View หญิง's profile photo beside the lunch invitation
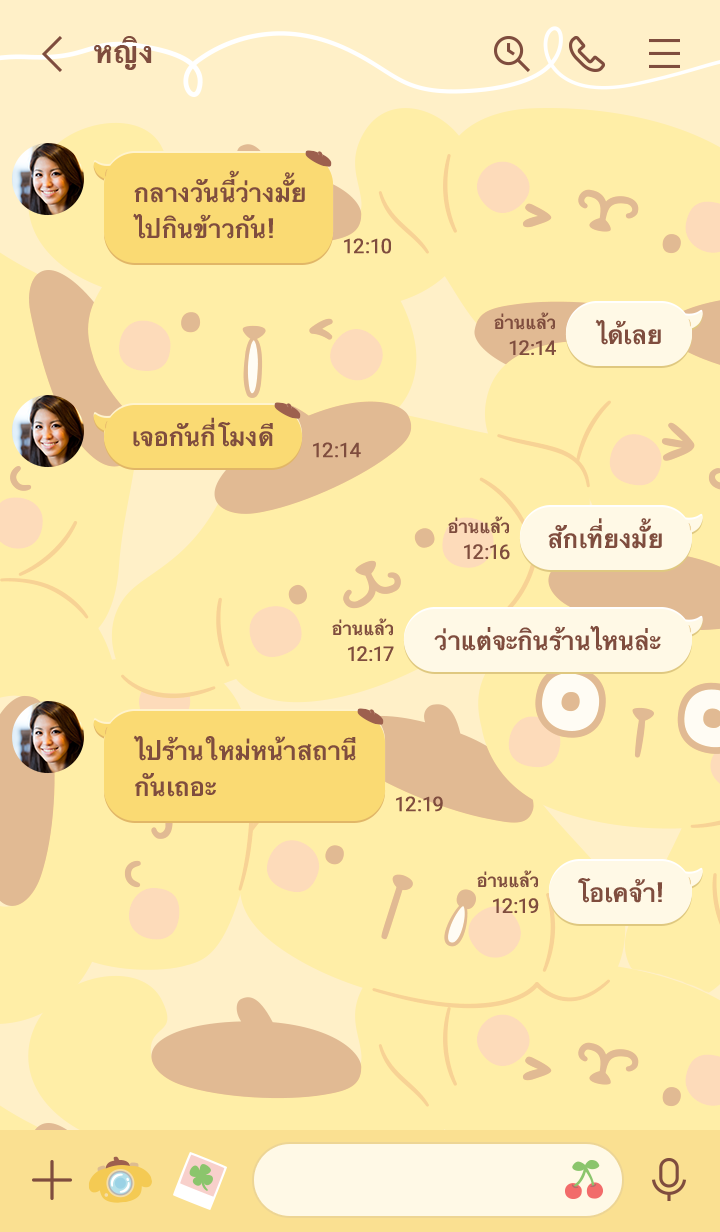Screen dimensions: 720x1232 click(48, 179)
